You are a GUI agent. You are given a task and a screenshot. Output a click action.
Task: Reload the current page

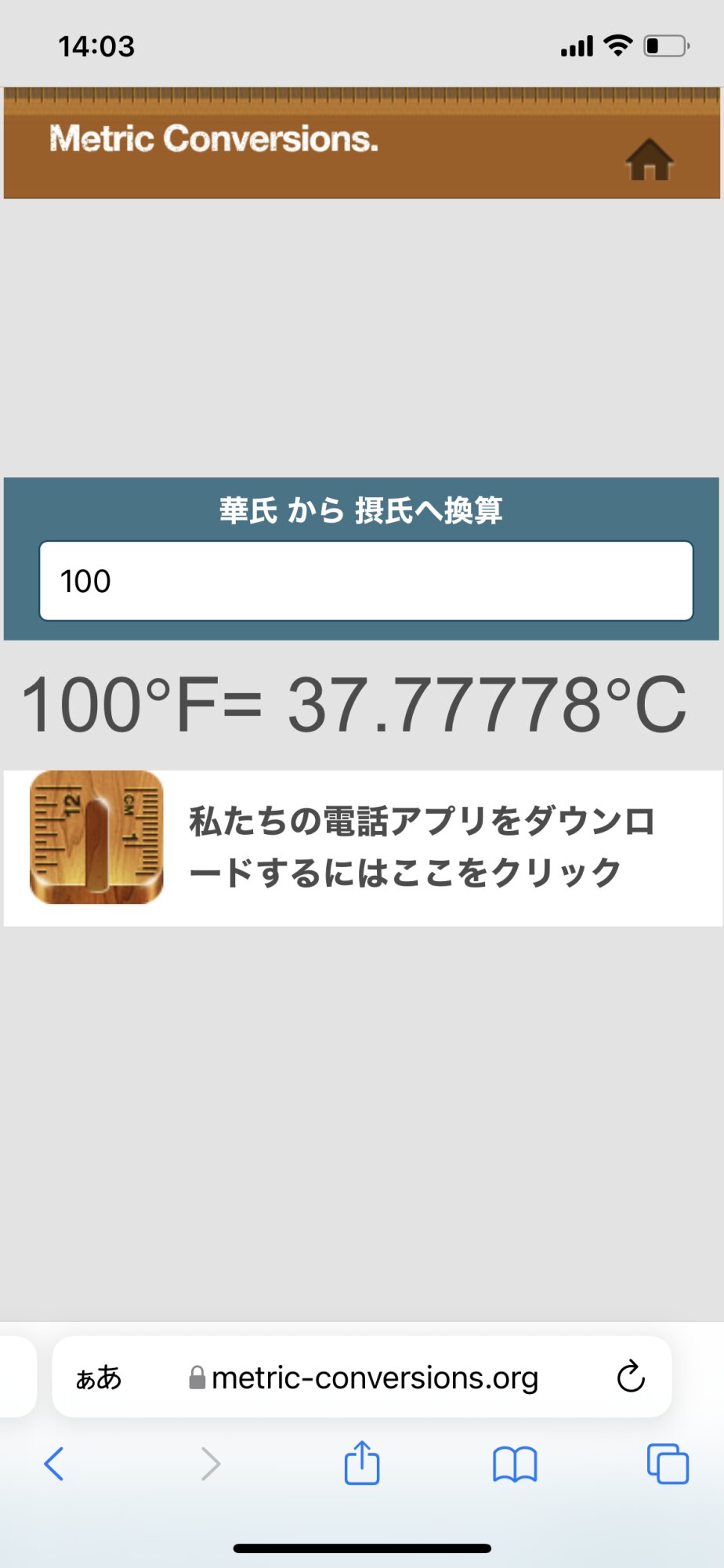(630, 1377)
